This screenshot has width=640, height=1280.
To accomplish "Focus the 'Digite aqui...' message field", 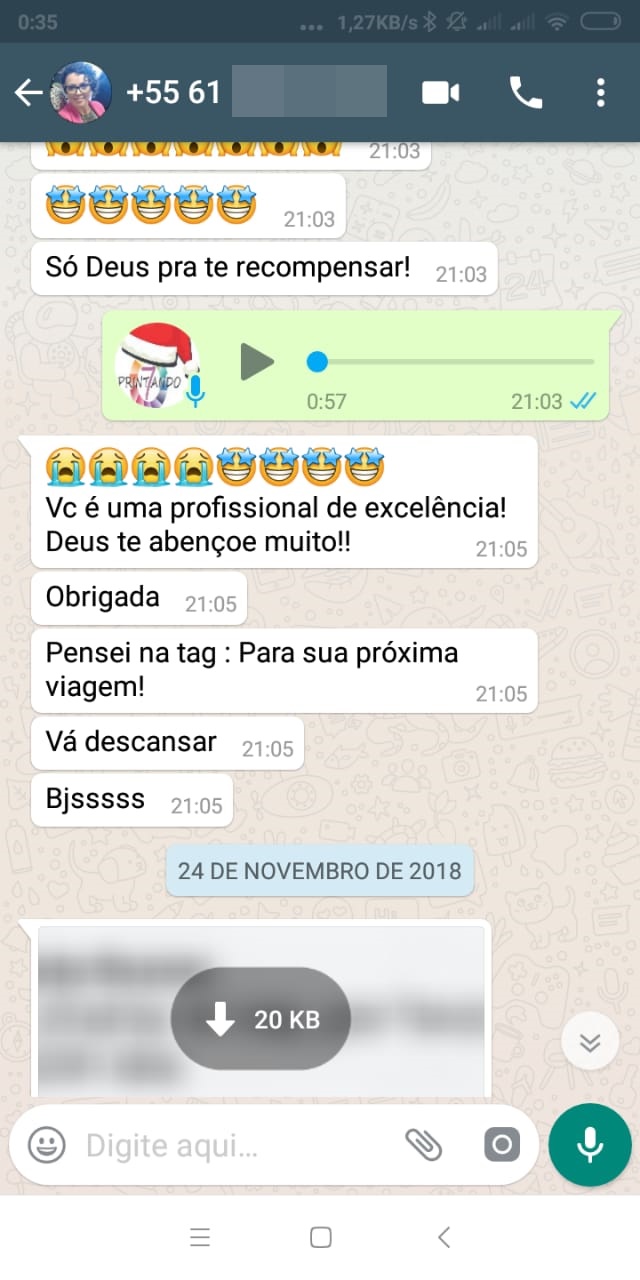I will [x=235, y=1145].
